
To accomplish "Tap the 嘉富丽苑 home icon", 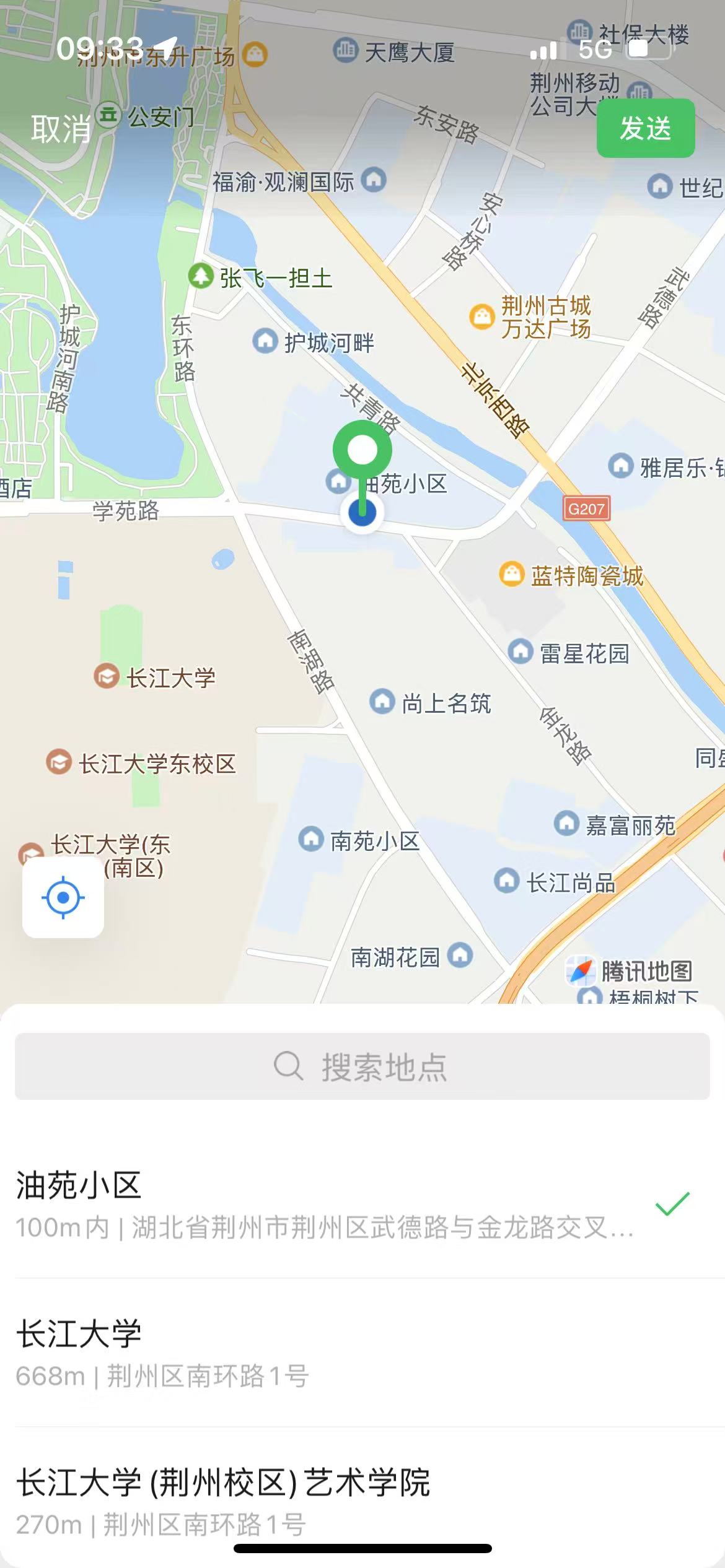I will [x=566, y=825].
